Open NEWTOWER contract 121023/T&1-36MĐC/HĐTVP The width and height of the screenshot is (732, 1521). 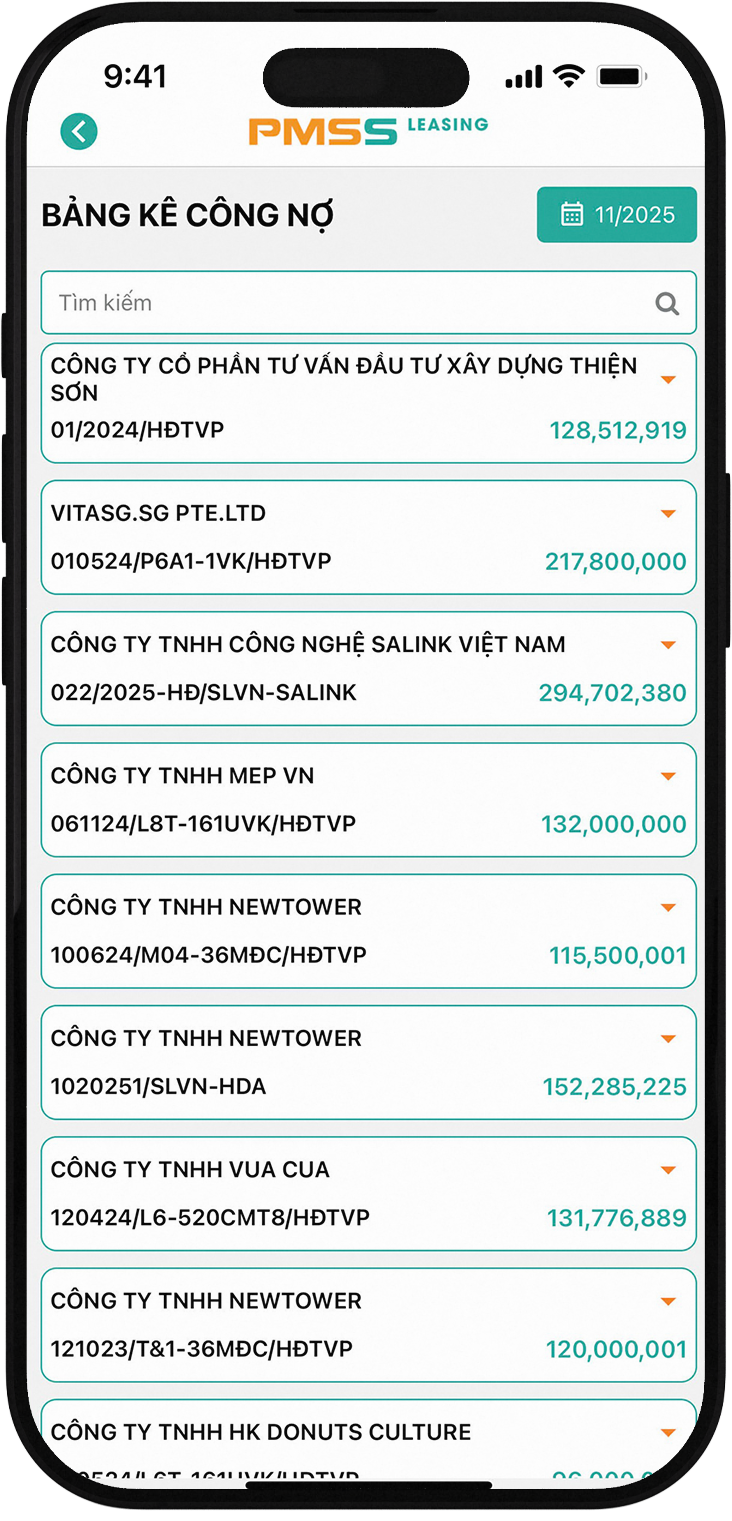click(368, 1325)
